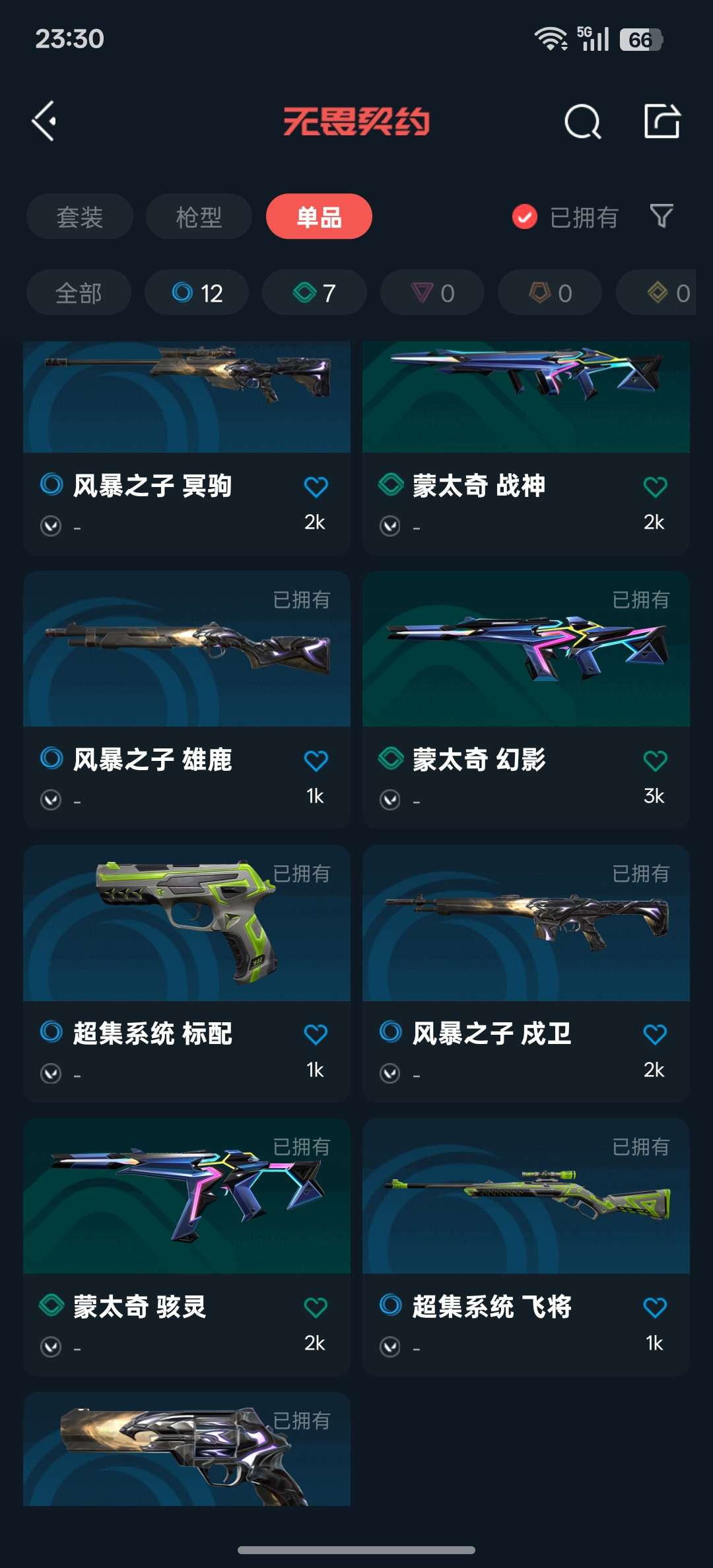713x1568 pixels.
Task: Open the search icon
Action: [x=582, y=121]
